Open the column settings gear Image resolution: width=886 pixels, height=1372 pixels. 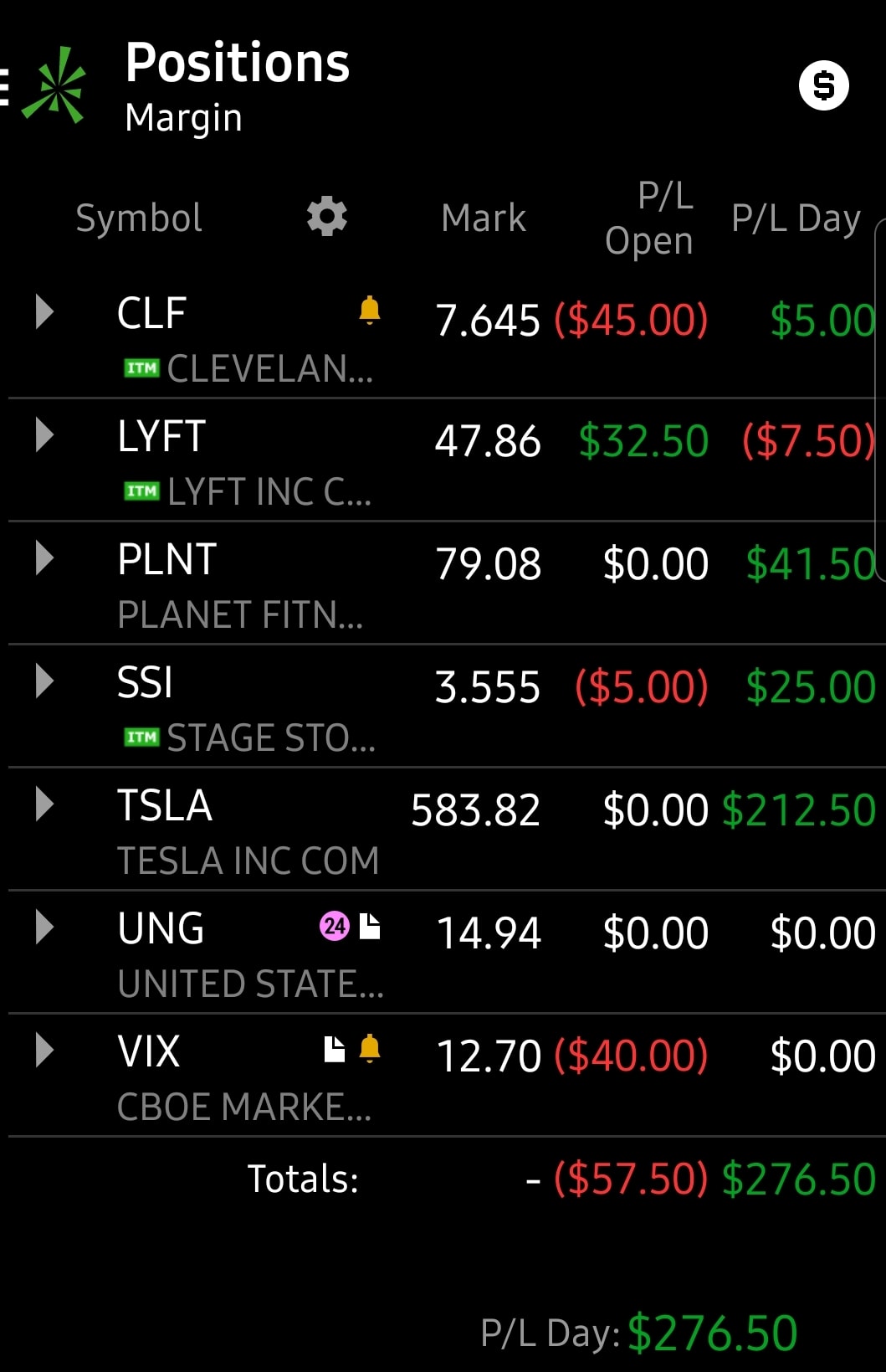pos(327,217)
